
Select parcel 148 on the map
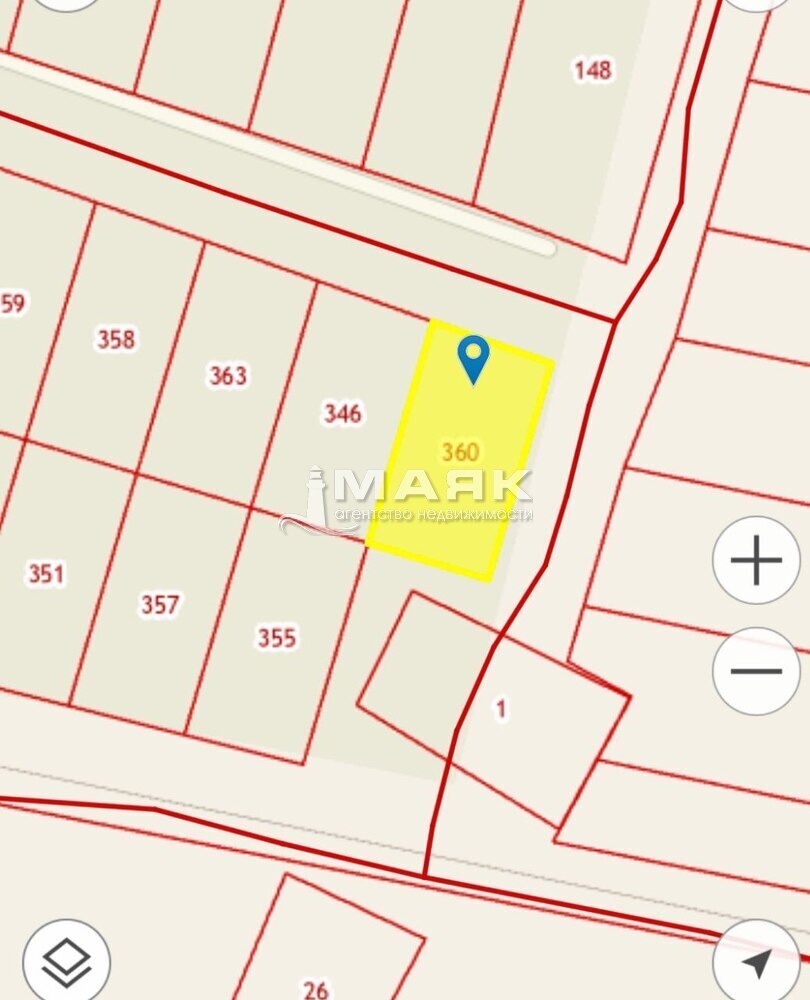592,70
